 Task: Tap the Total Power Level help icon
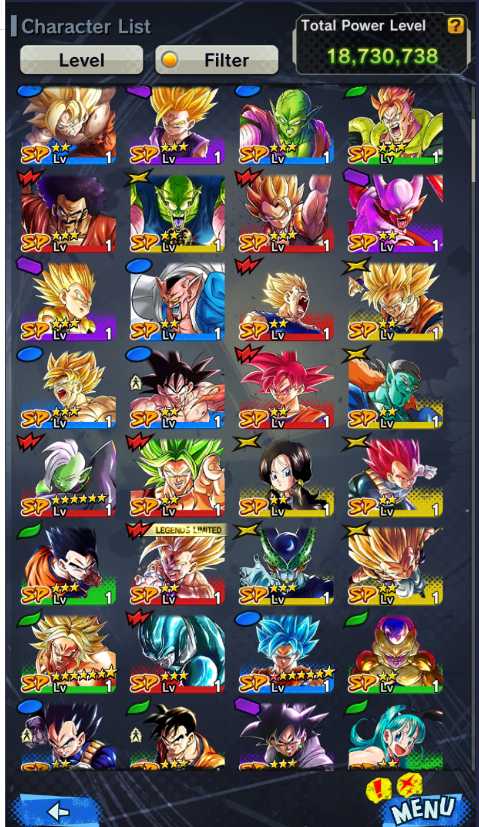(455, 25)
